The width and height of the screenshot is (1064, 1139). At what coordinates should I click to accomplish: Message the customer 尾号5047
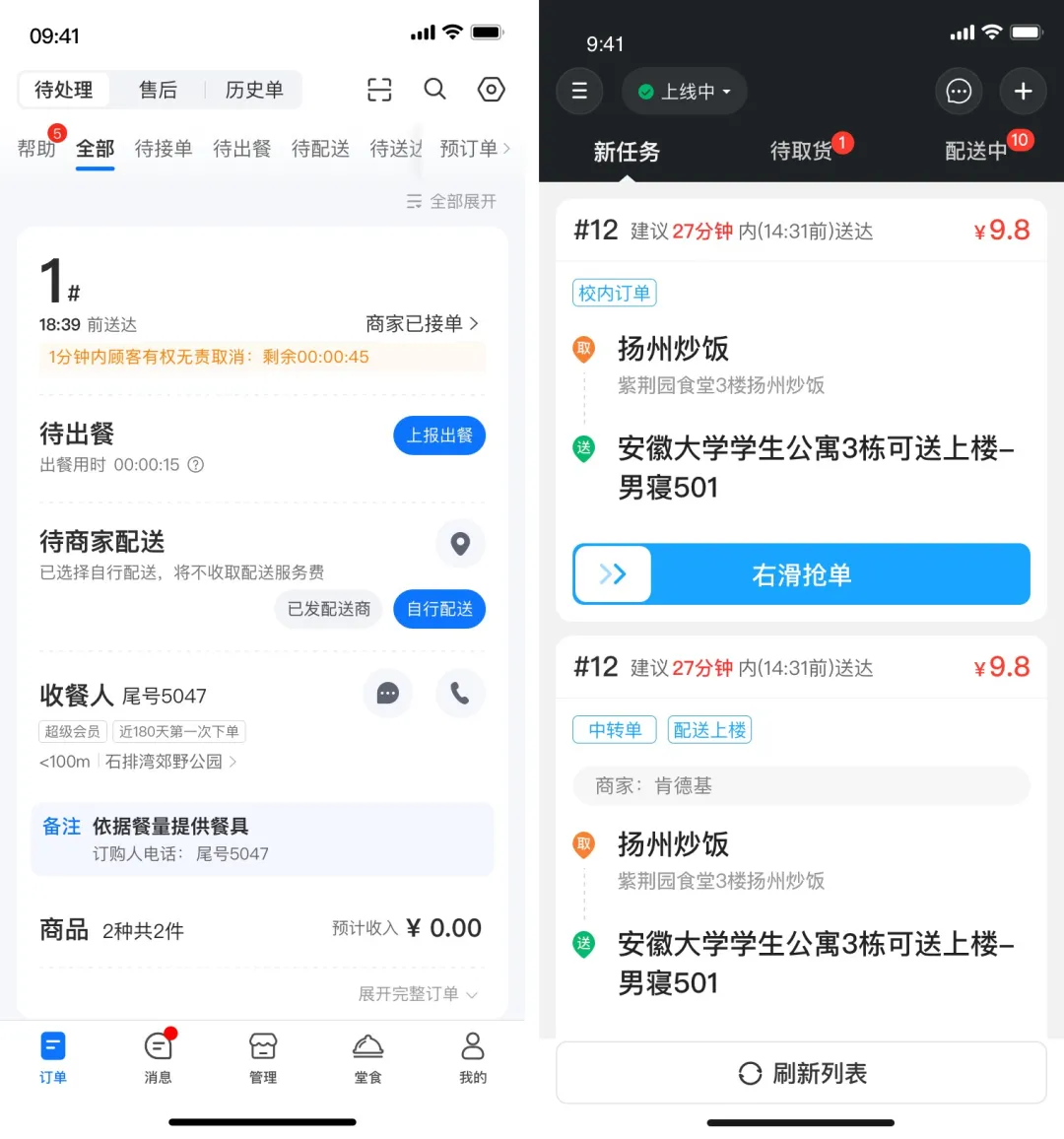coord(388,694)
